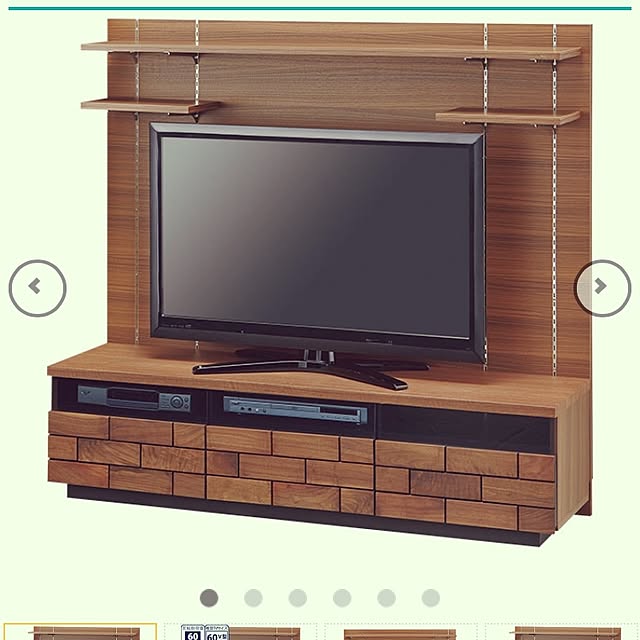Screen dimensions: 640x640
Task: Go to the next product image
Action: [602, 288]
